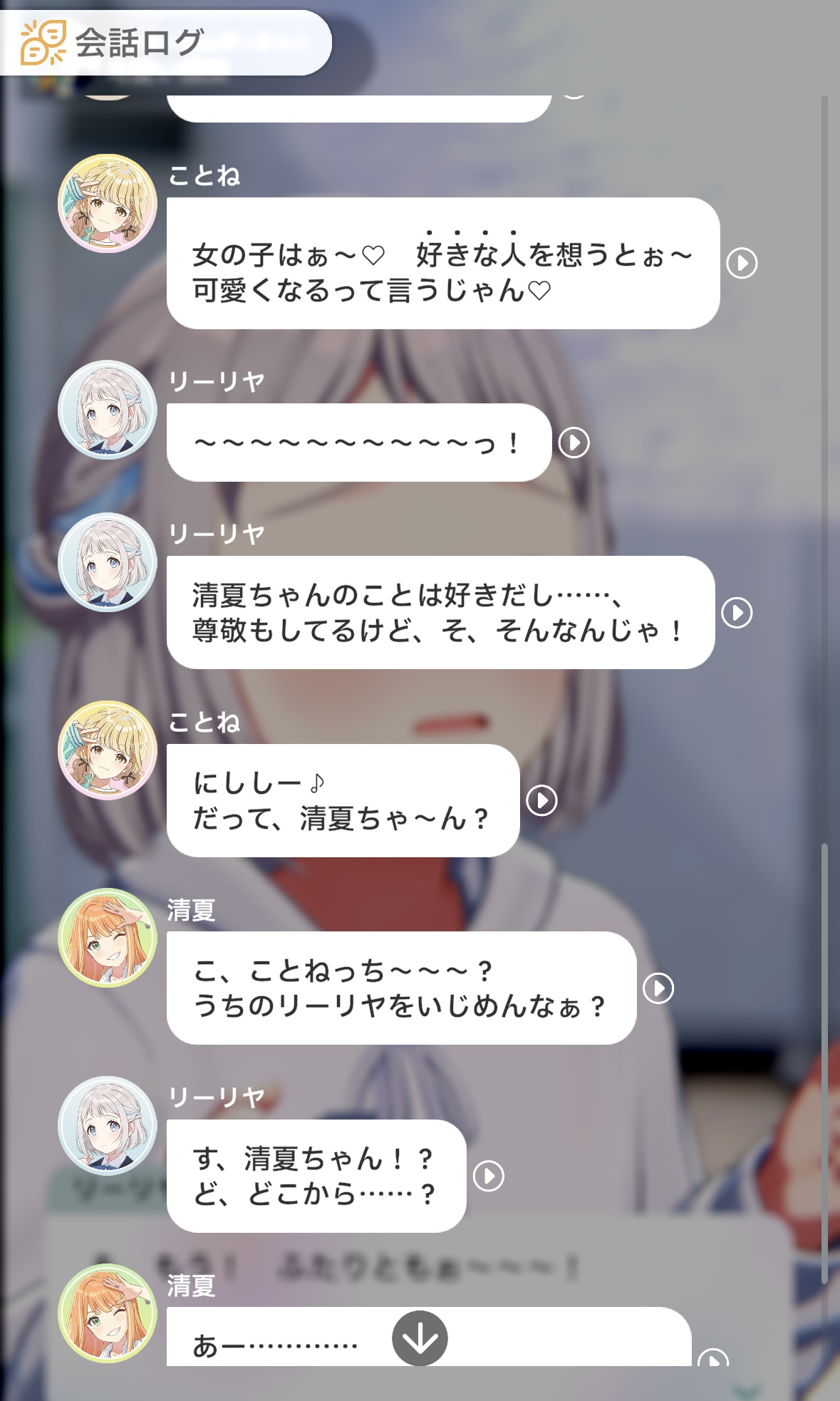
Task: Play Lilja's ～～～っ! voice line
Action: pos(574,443)
